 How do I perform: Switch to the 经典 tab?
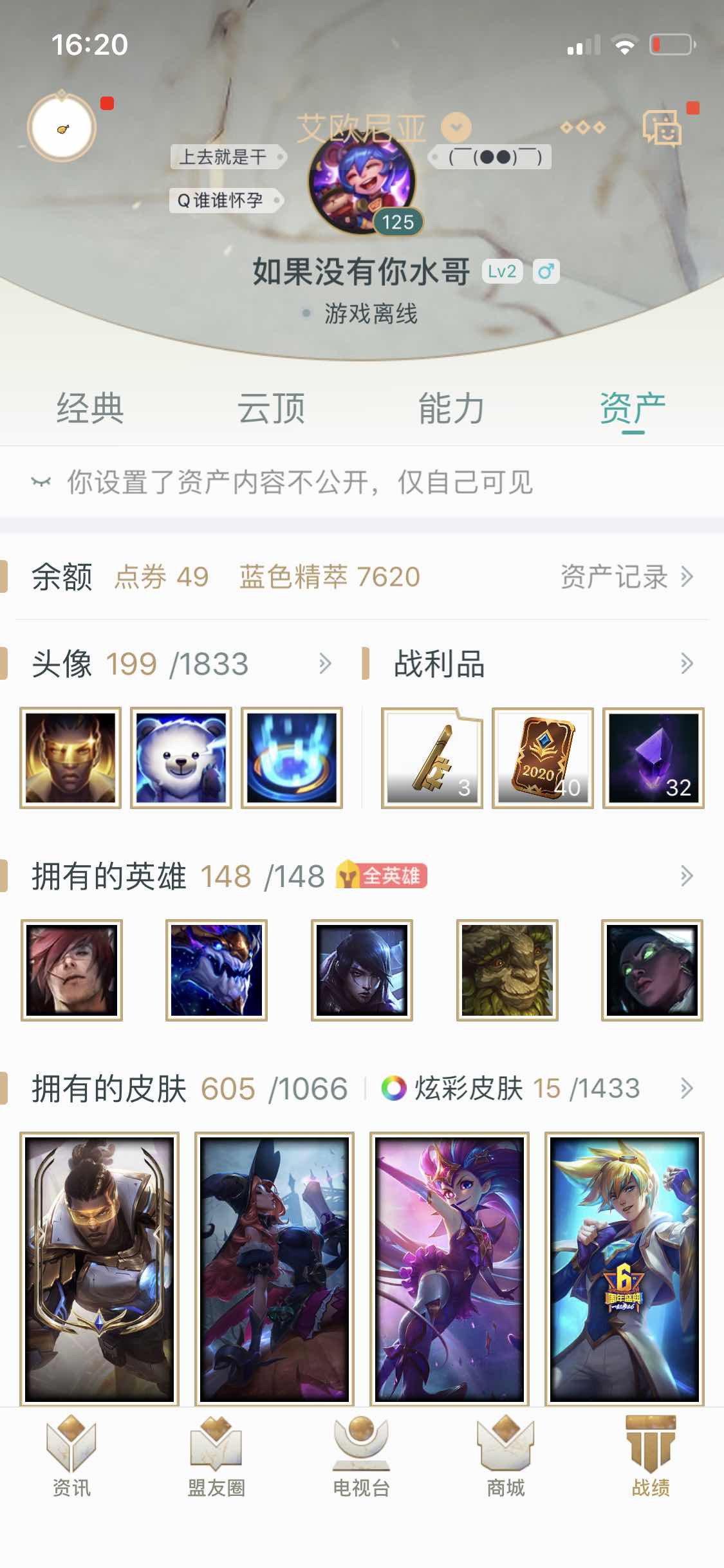pyautogui.click(x=90, y=408)
